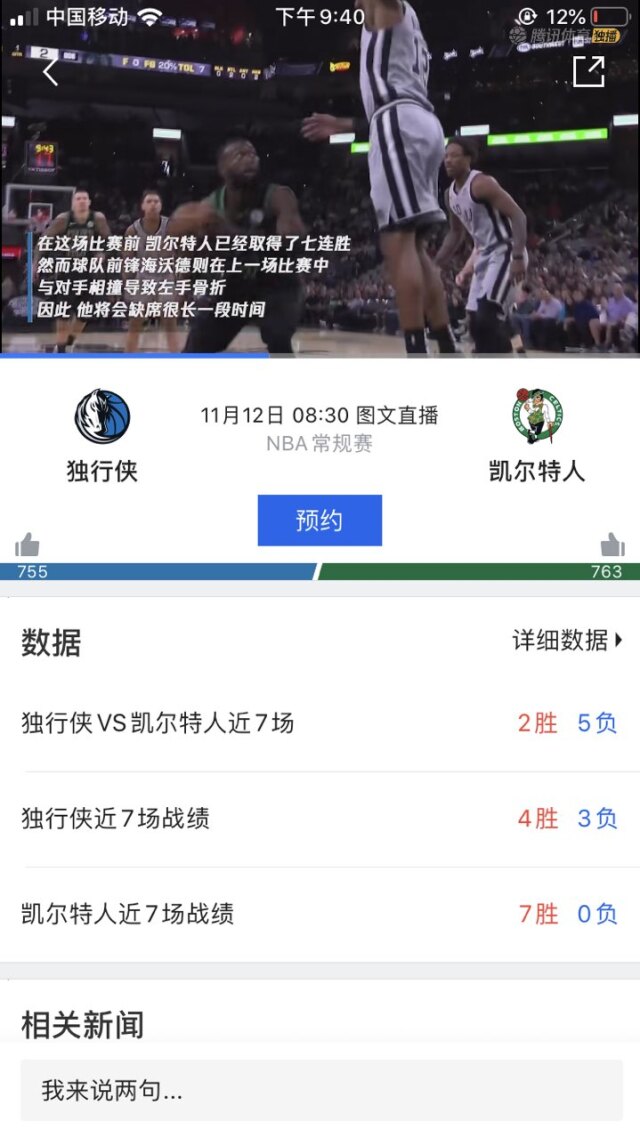Viewport: 640px width, 1138px height.
Task: Open the 凯尔特人 team logo
Action: [x=537, y=416]
